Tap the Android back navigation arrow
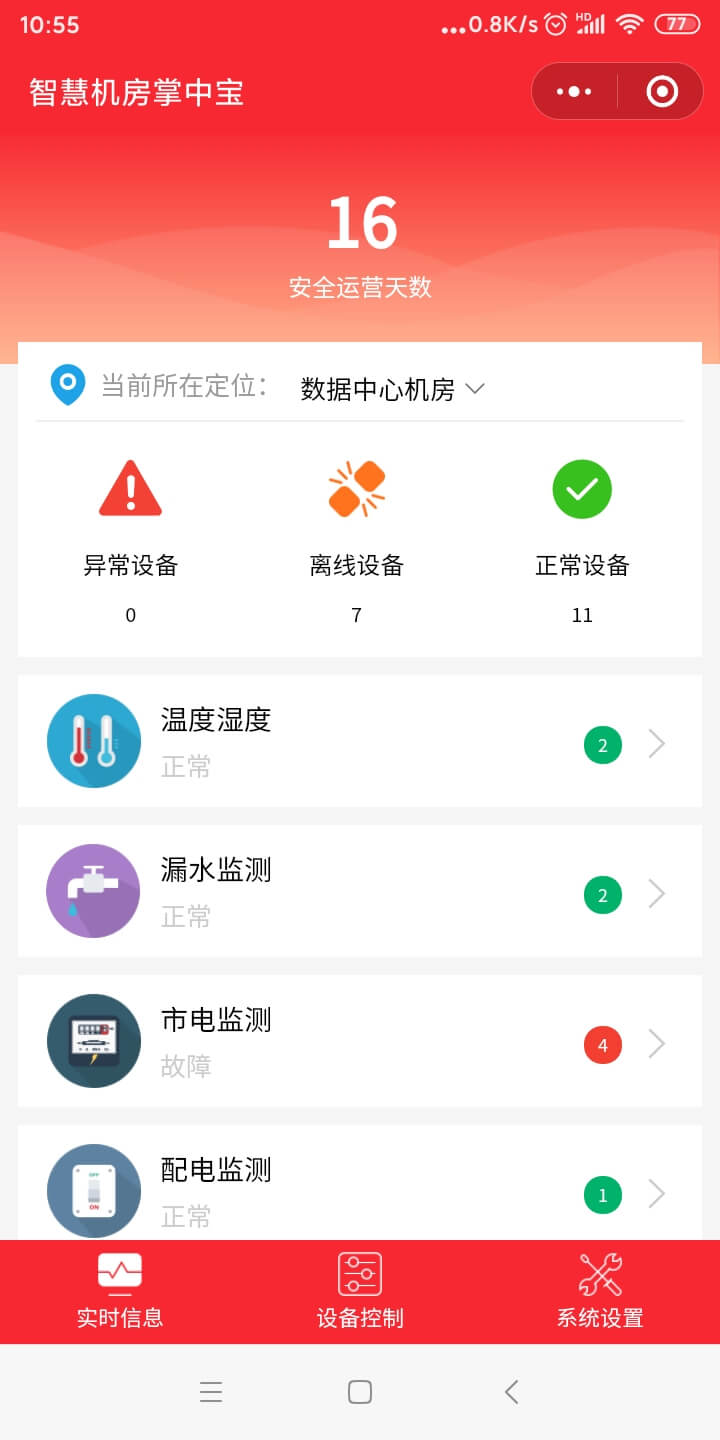The width and height of the screenshot is (720, 1440). coord(511,1391)
